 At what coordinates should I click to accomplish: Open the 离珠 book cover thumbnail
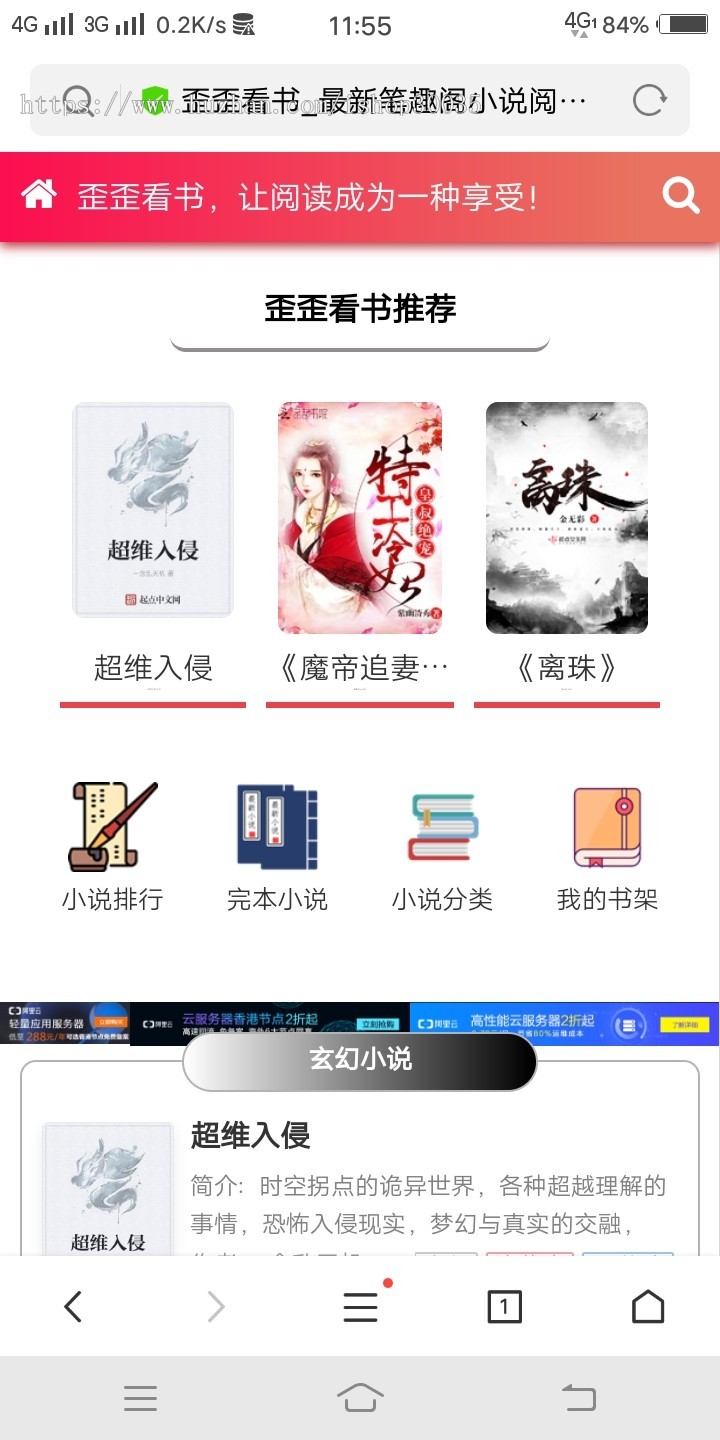click(x=566, y=517)
